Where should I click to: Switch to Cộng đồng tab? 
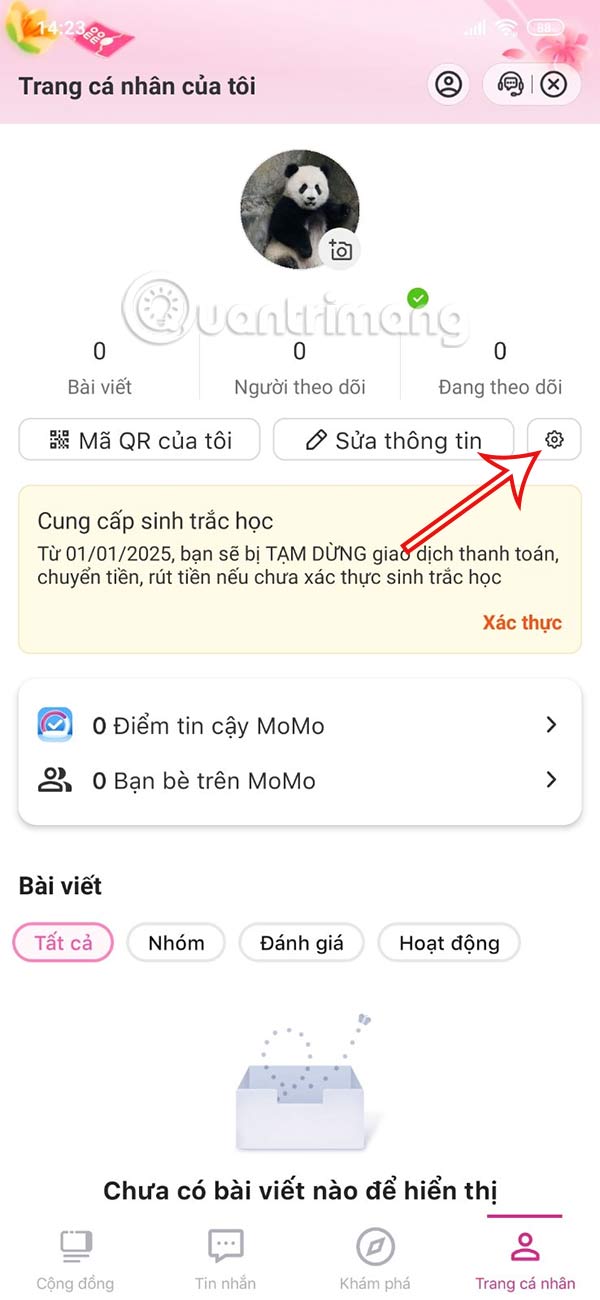(75, 1258)
